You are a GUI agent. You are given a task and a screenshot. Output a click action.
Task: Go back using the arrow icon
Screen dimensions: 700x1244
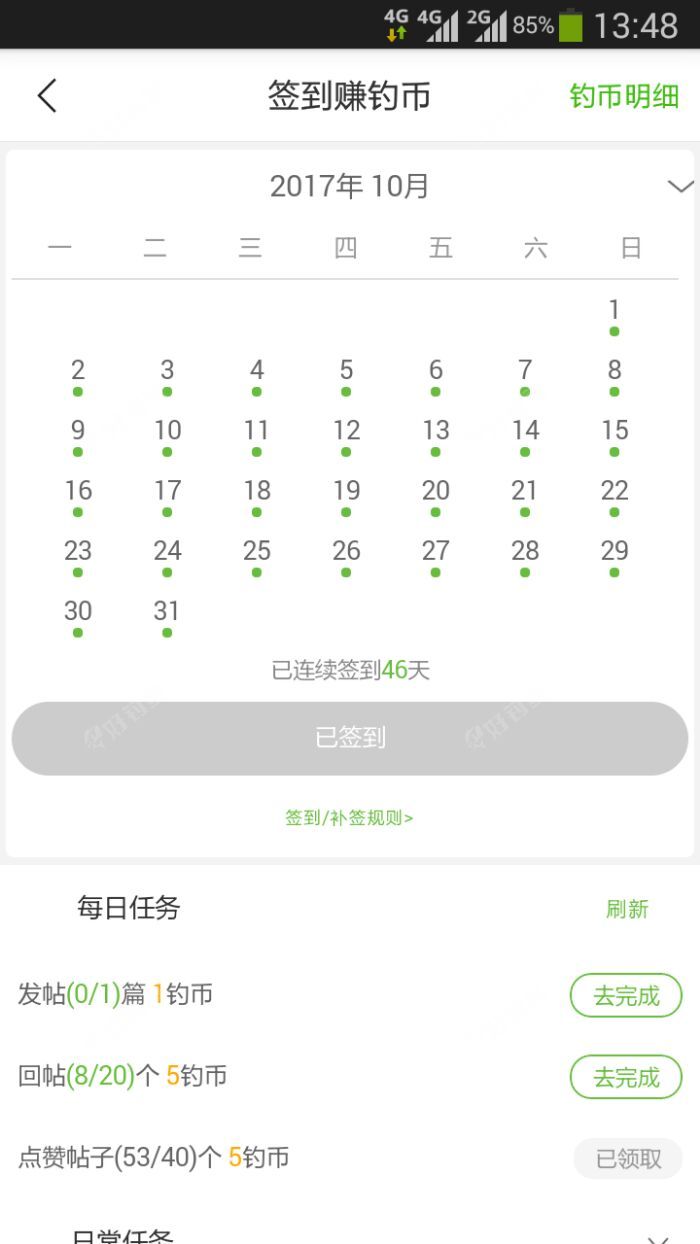click(x=47, y=96)
